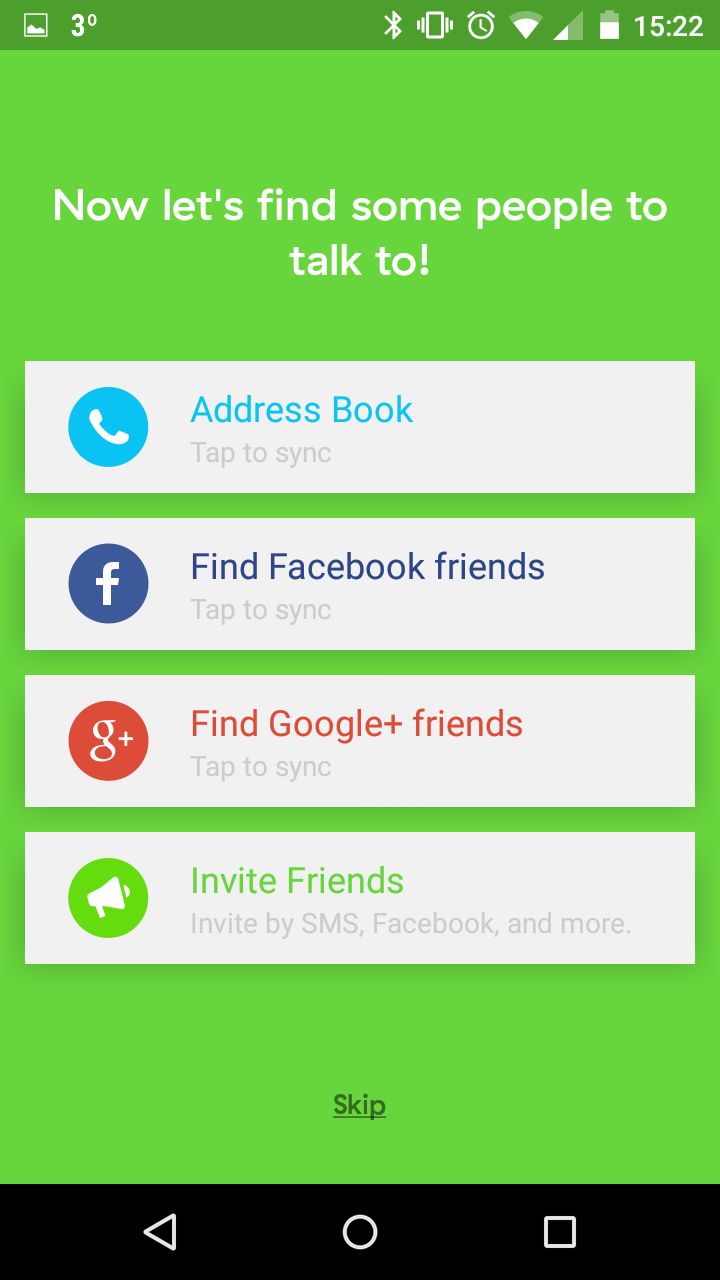Image resolution: width=720 pixels, height=1280 pixels.
Task: Tap the Skip link
Action: pos(359,1105)
